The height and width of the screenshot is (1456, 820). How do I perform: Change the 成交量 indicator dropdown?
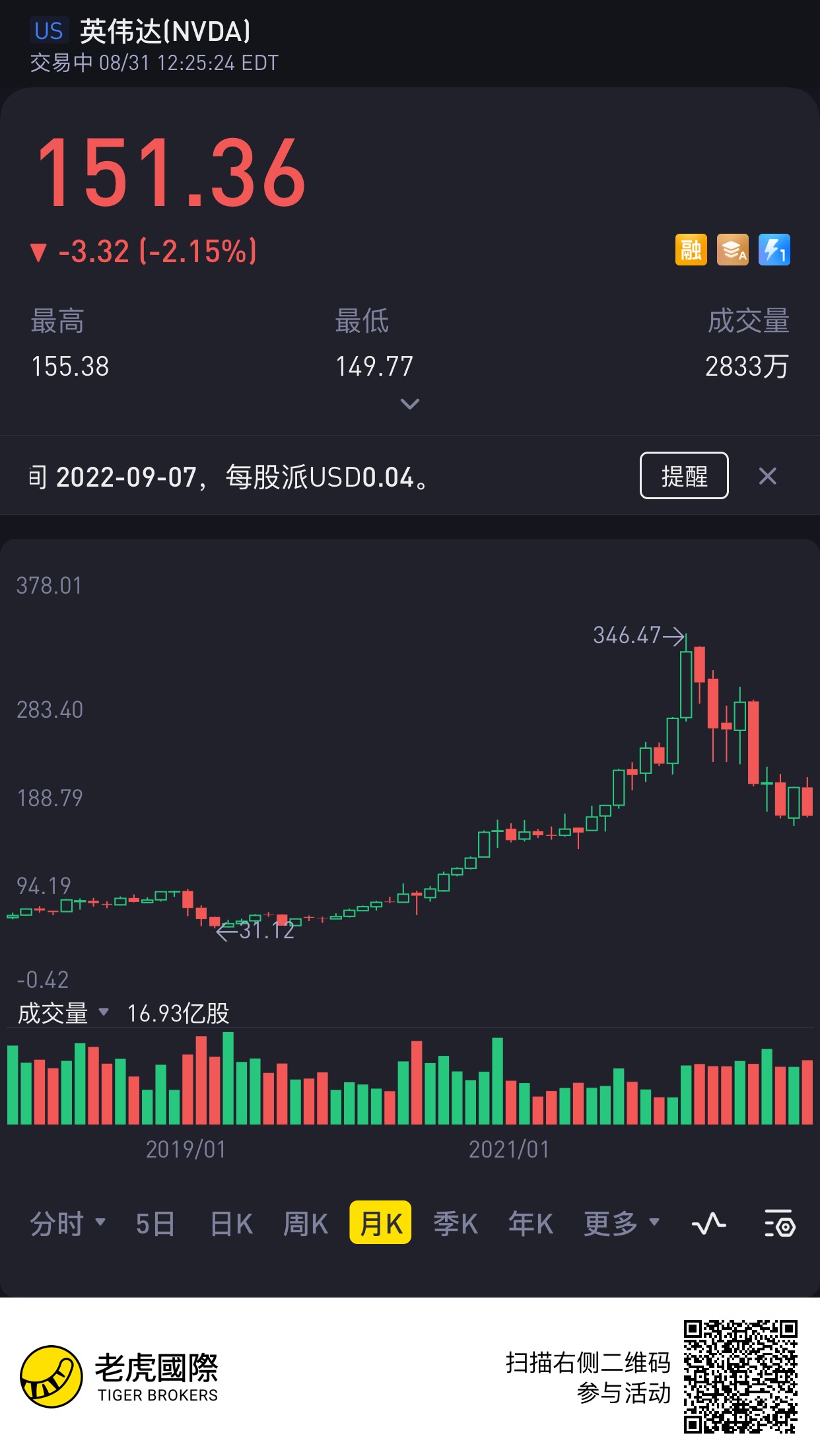pos(63,1013)
